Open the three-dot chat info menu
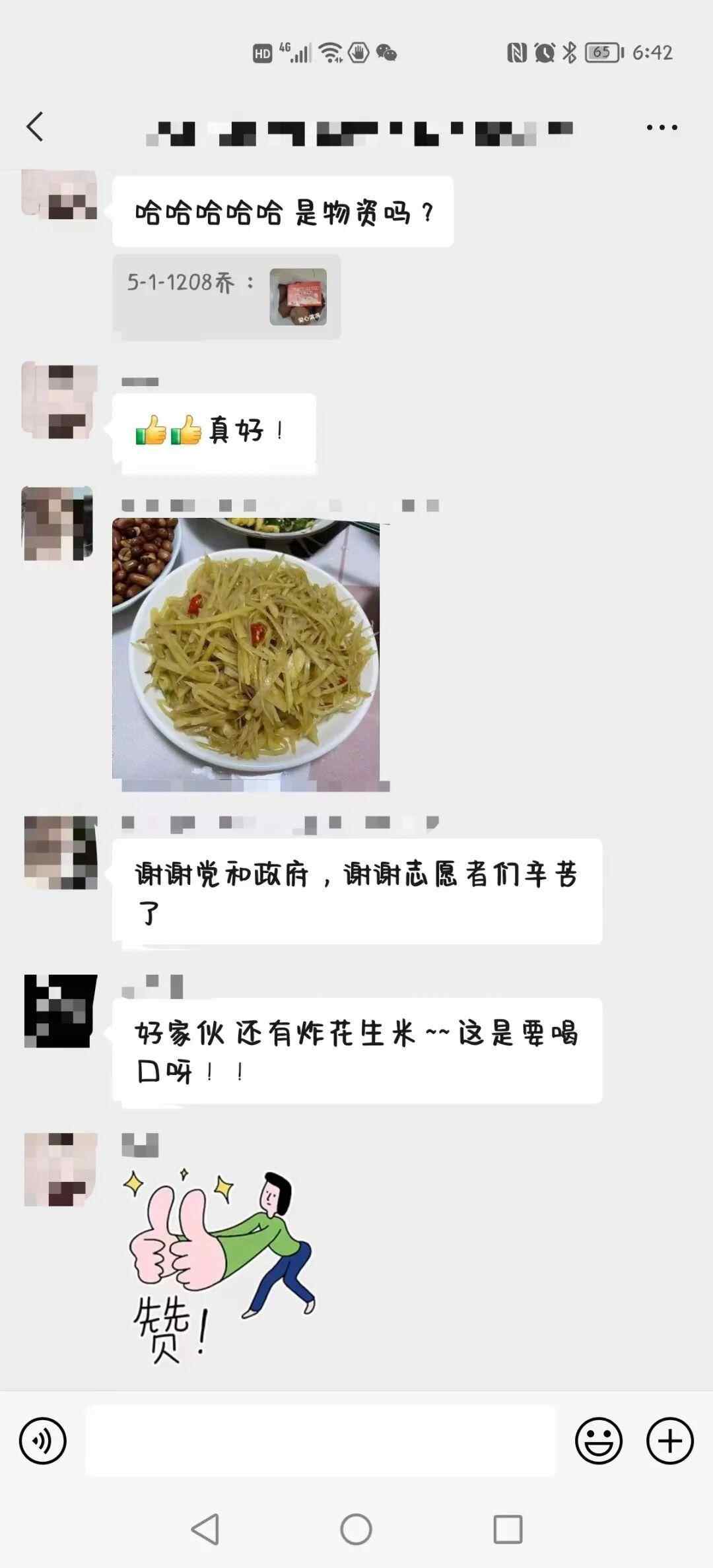This screenshot has width=713, height=1568. 662,127
